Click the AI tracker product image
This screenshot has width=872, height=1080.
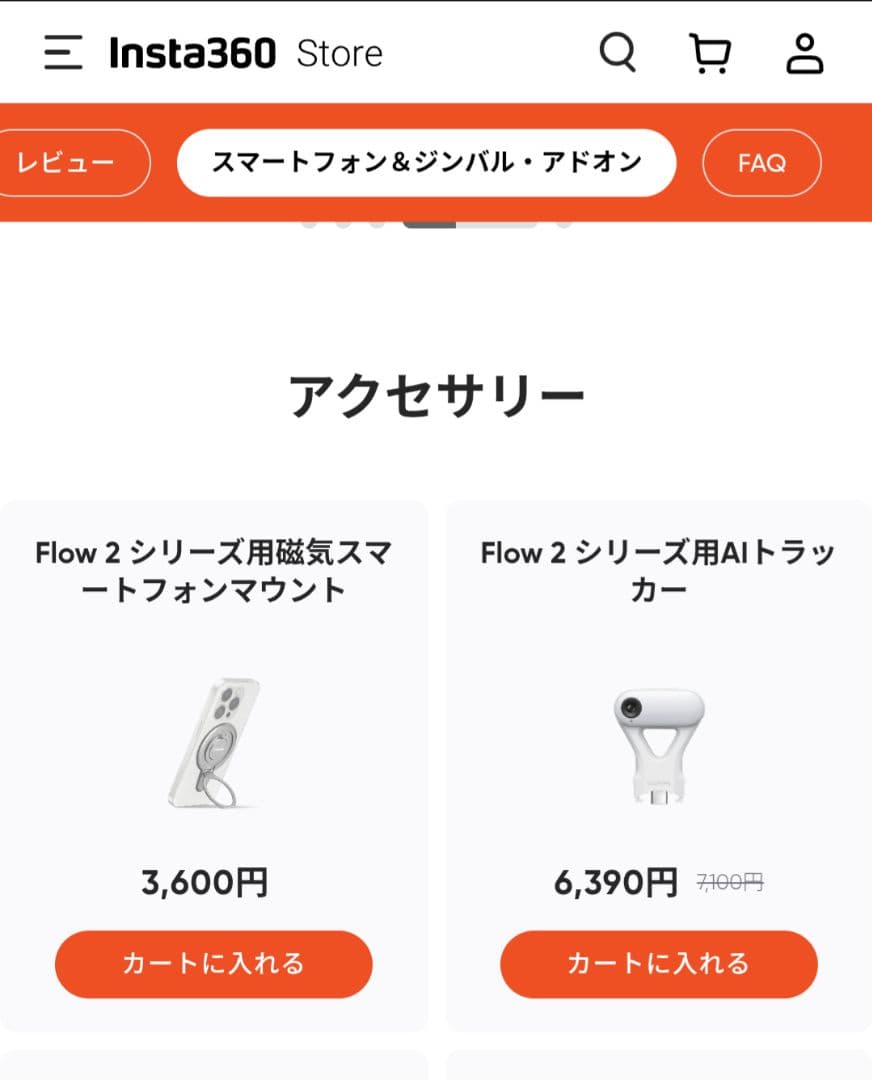click(x=658, y=745)
